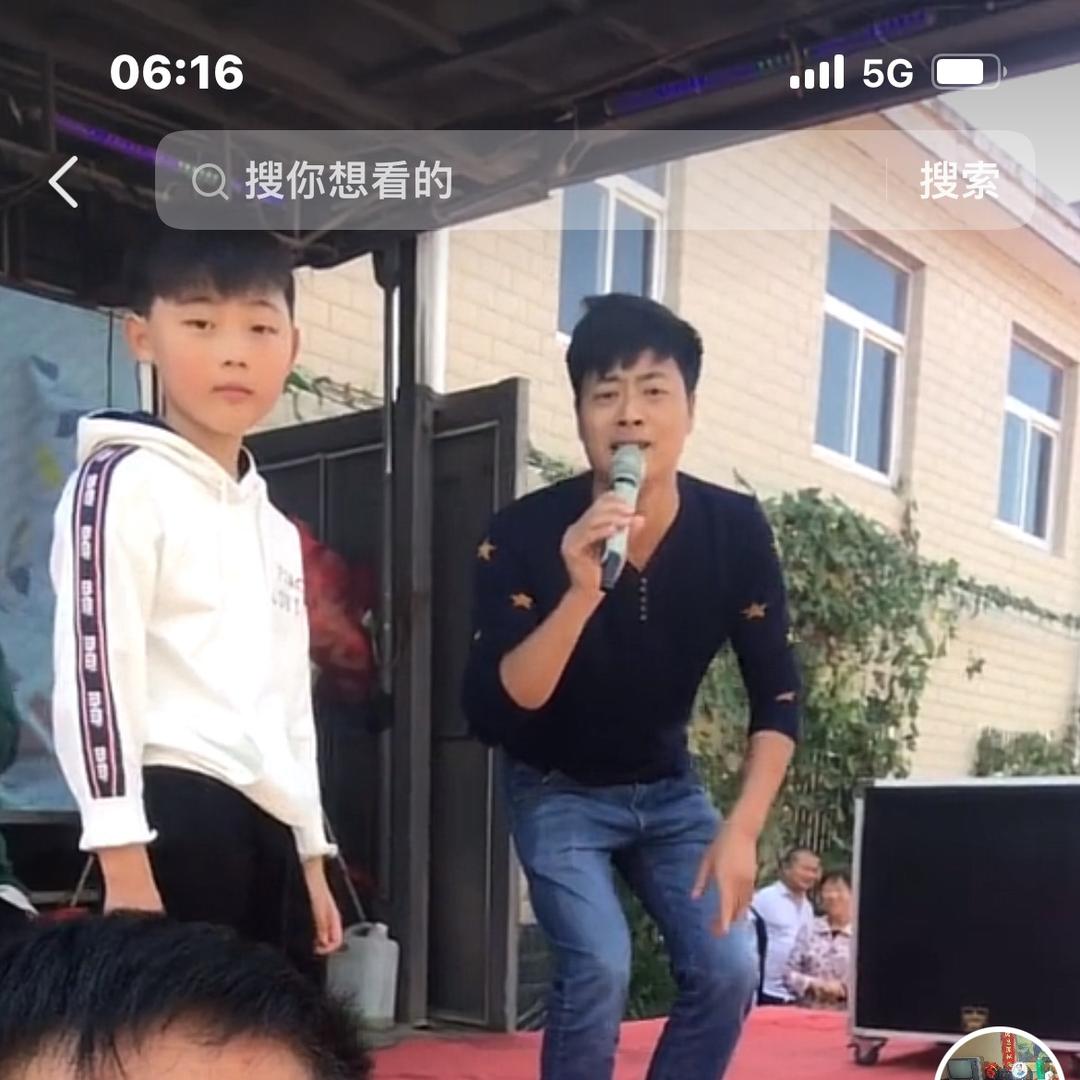Open the 搜你想看的 search field
The height and width of the screenshot is (1080, 1080).
(520, 181)
